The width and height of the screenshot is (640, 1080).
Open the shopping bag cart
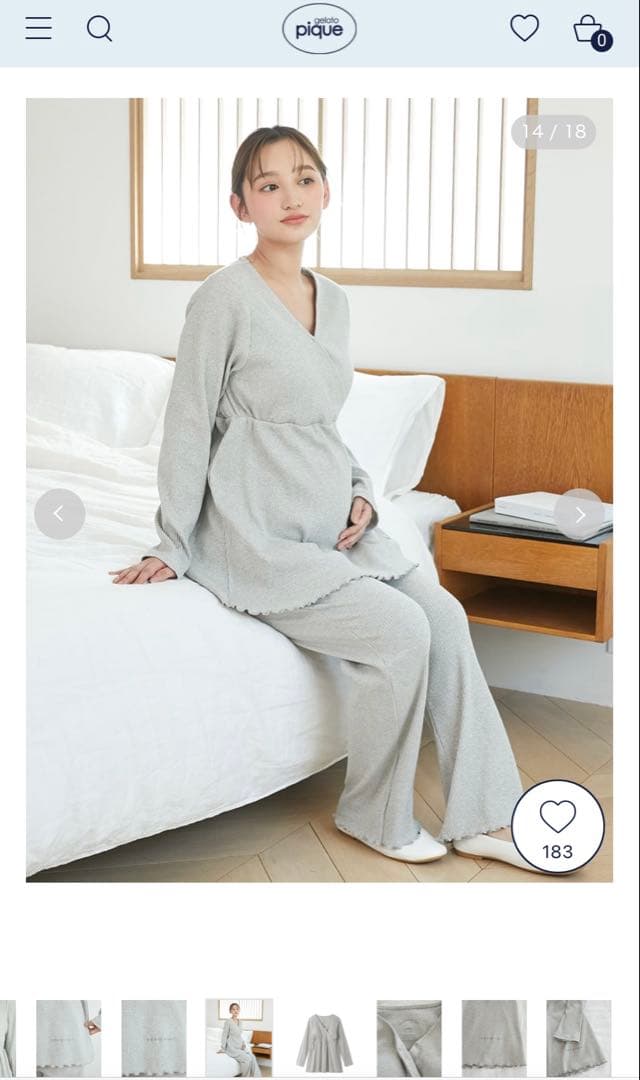click(x=589, y=29)
